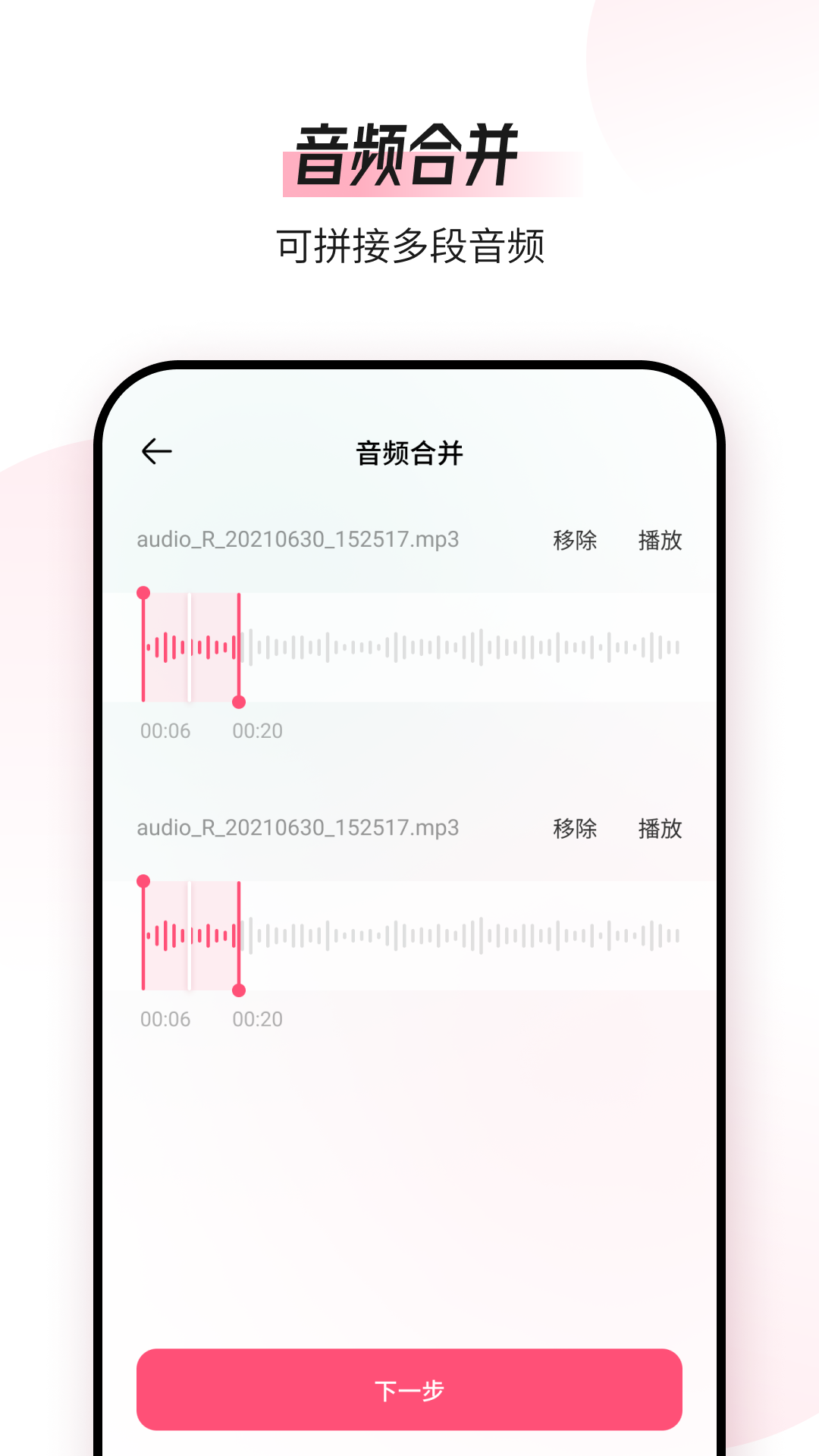Tap the 00:20 end time under clip one
Screen dimensions: 819x1456
pos(257,731)
